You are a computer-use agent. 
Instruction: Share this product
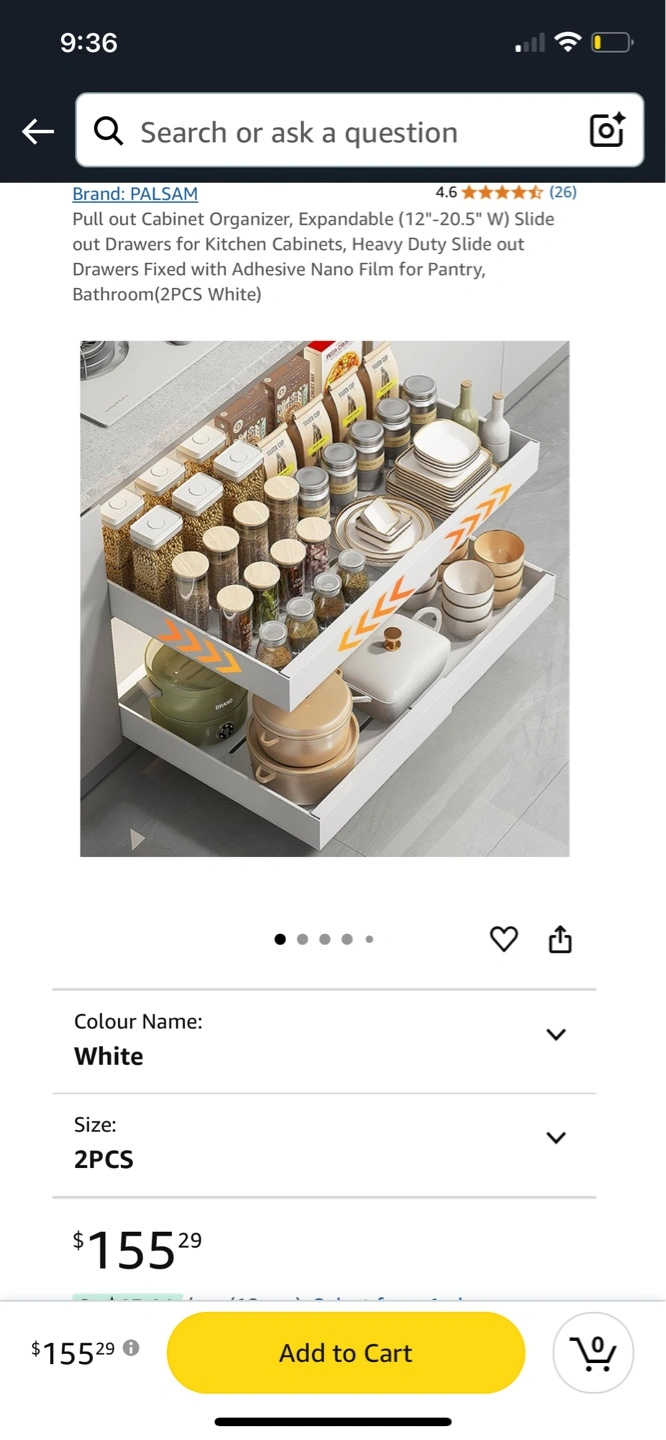coord(560,939)
